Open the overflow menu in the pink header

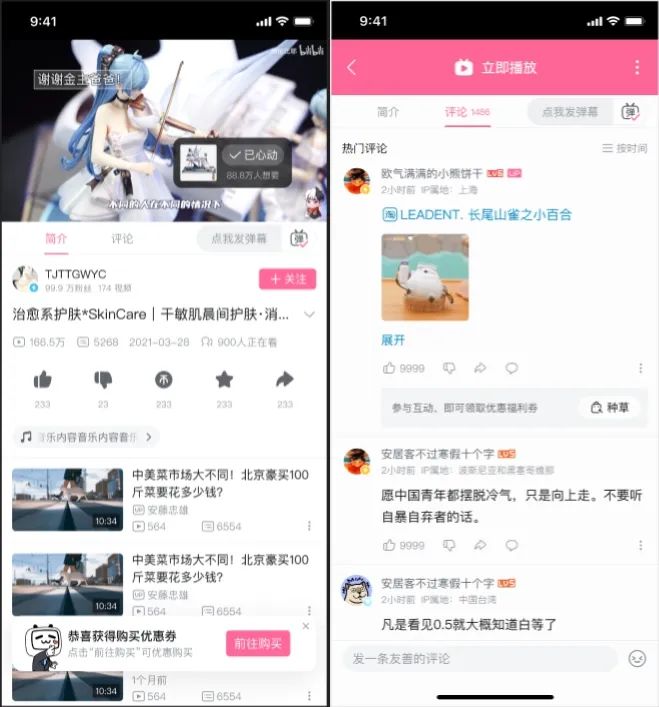coord(636,68)
